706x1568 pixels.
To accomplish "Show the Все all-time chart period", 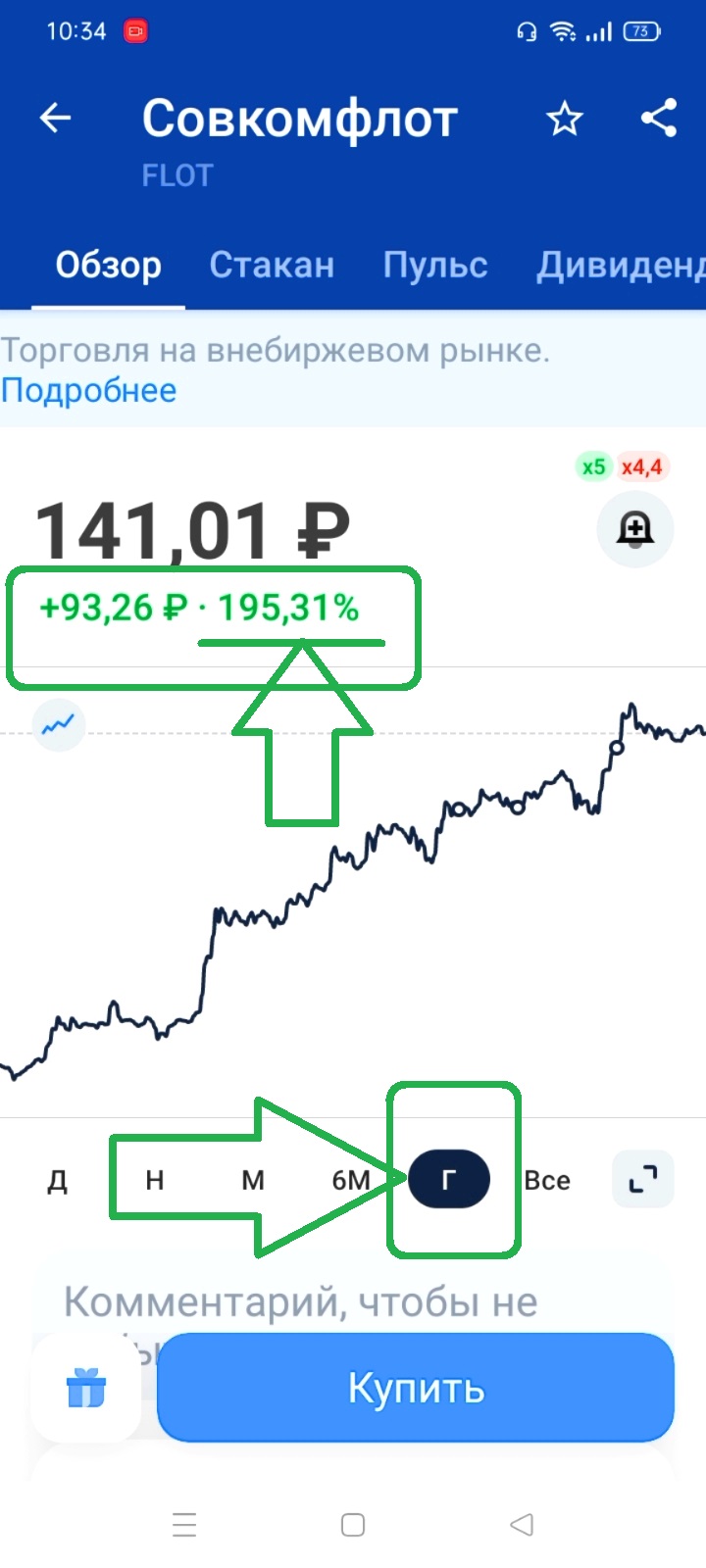I will [x=547, y=1180].
